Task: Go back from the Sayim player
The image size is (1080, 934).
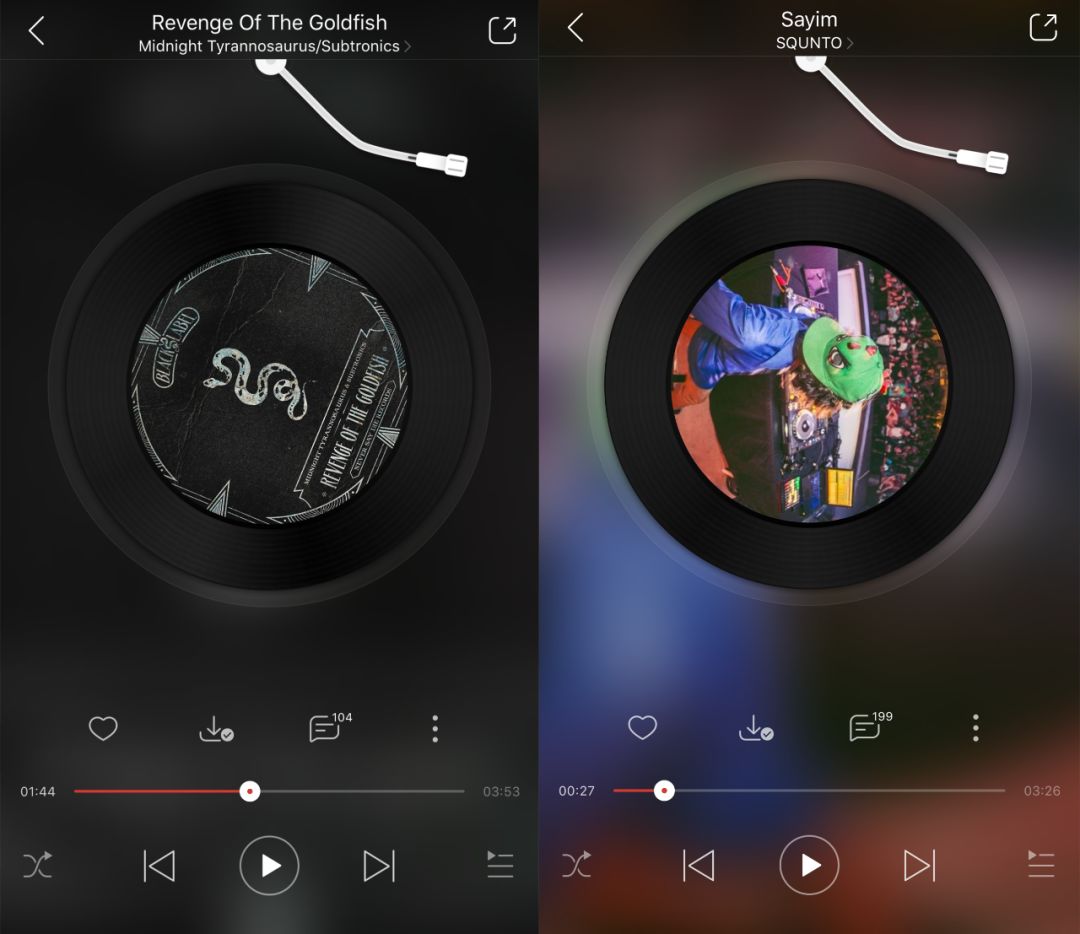Action: [x=576, y=28]
